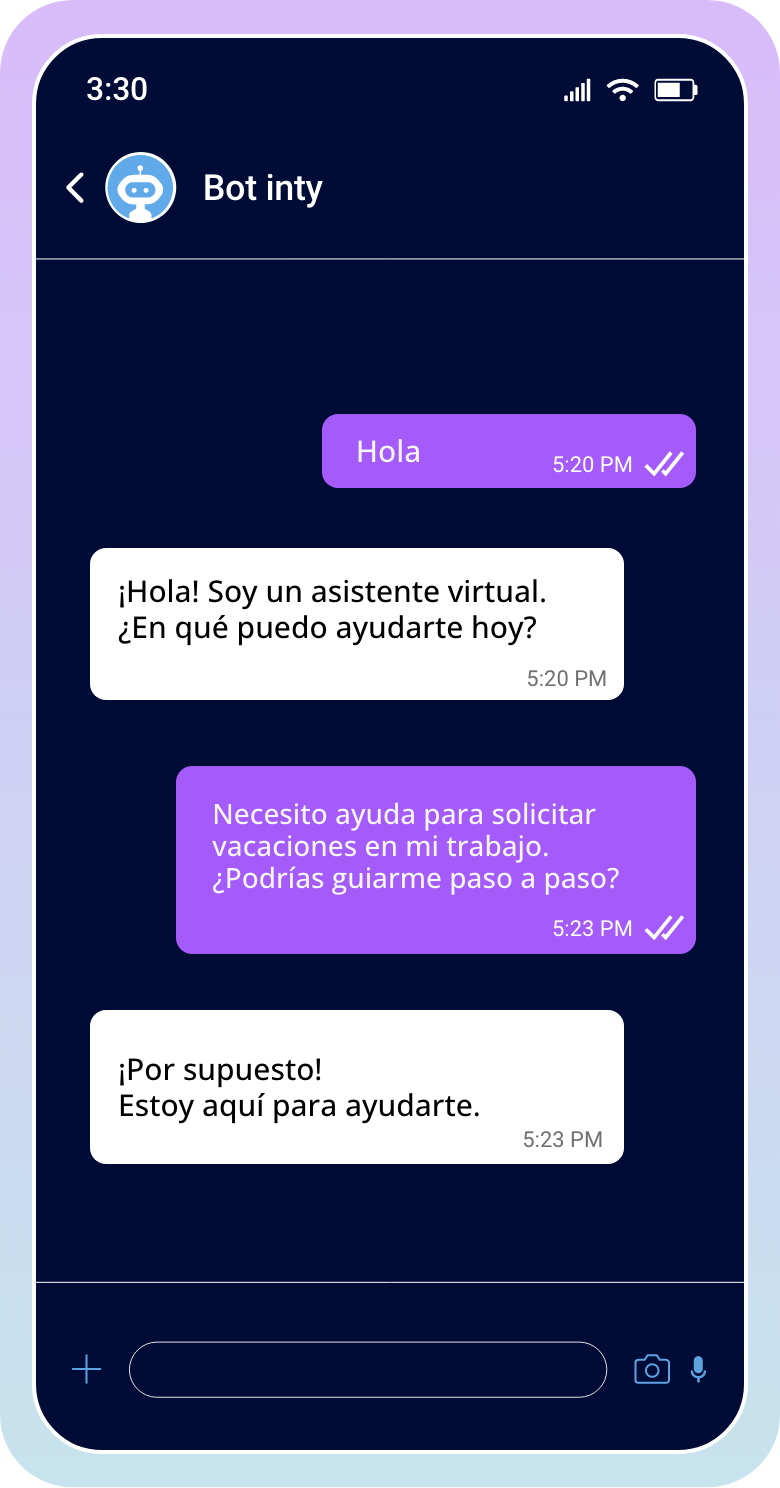Open the camera to send a photo

pos(652,1369)
